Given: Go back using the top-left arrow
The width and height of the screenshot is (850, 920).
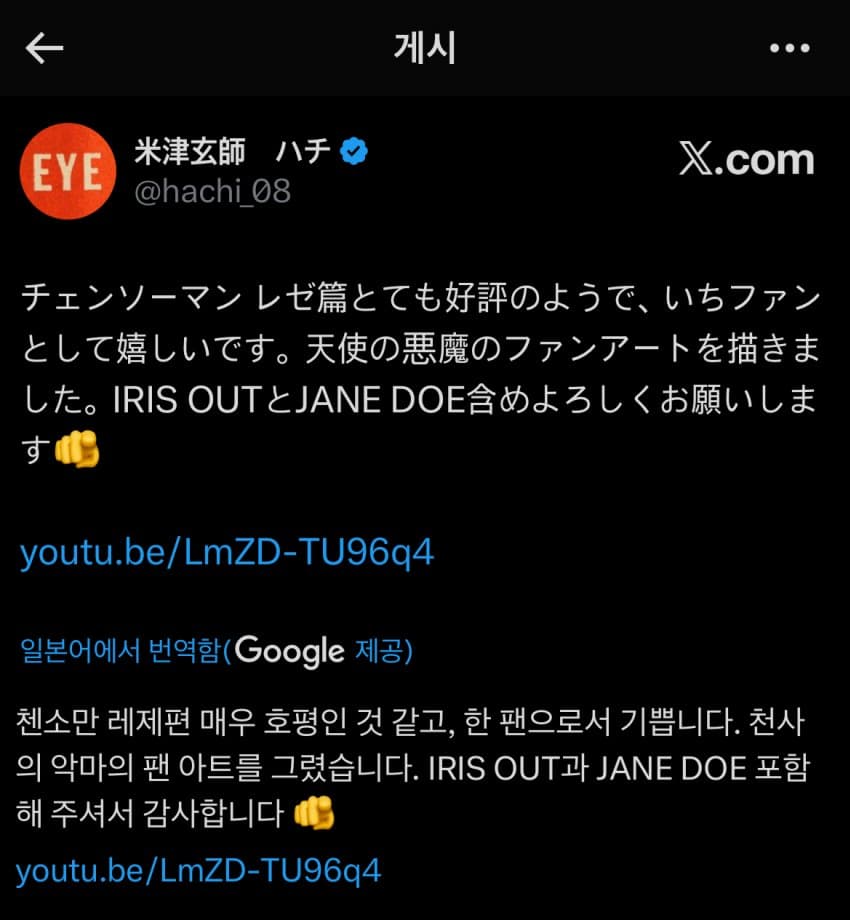Looking at the screenshot, I should point(44,48).
